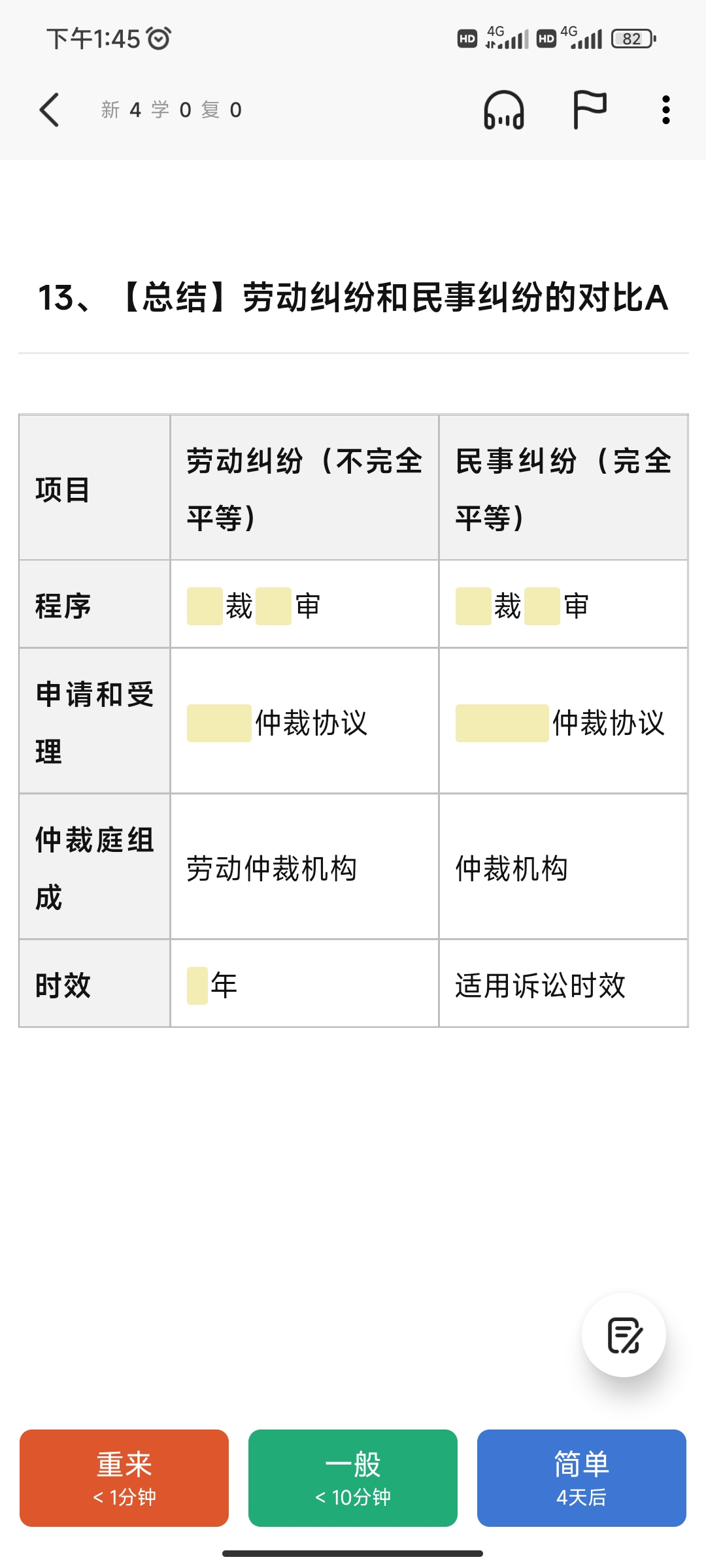The width and height of the screenshot is (706, 1568).
Task: Reveal hidden blank before 年 in 时效 row
Action: (x=197, y=986)
